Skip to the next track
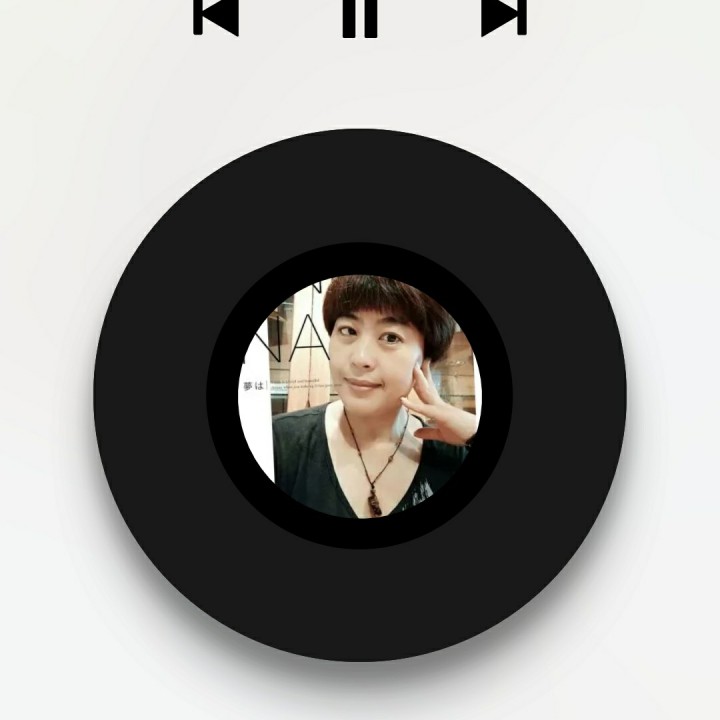 pyautogui.click(x=503, y=16)
